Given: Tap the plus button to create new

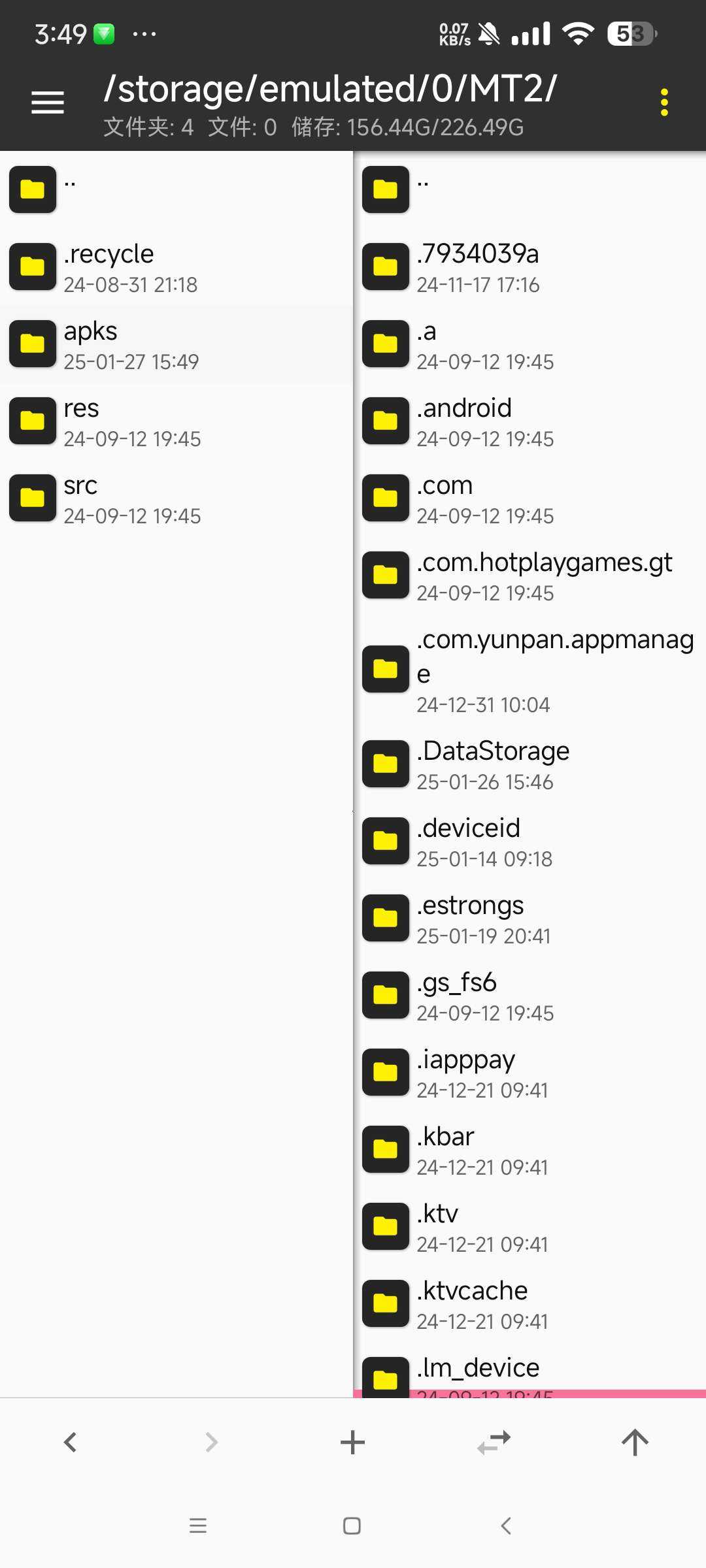Looking at the screenshot, I should [352, 1442].
